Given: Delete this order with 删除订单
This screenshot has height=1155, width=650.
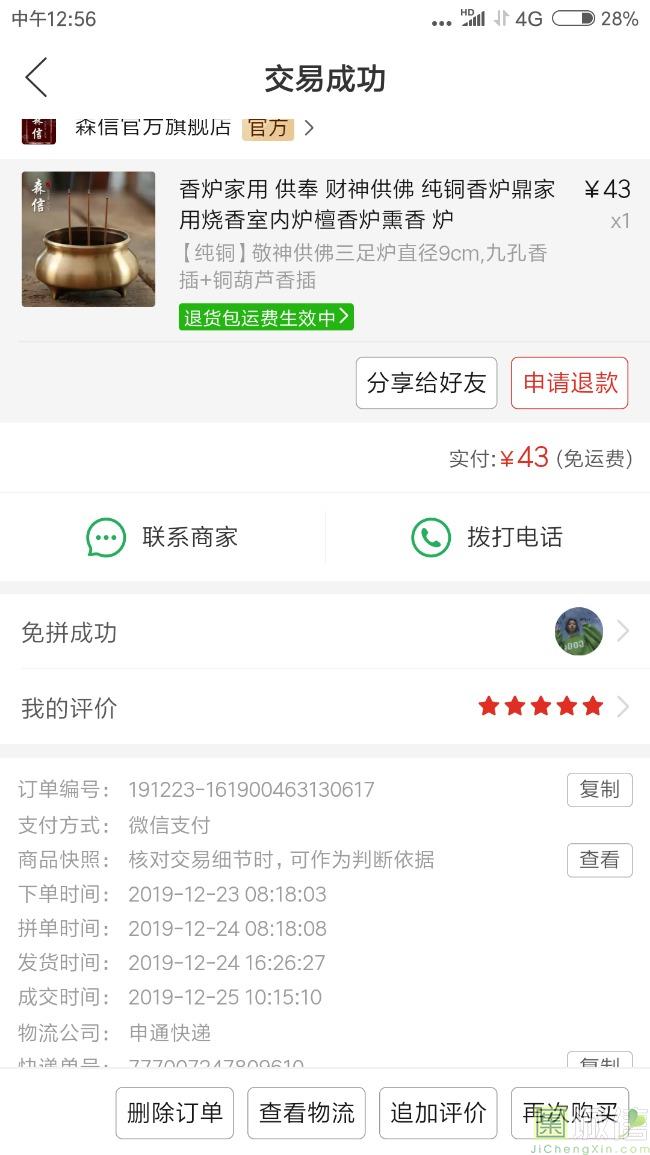Looking at the screenshot, I should tap(175, 1113).
